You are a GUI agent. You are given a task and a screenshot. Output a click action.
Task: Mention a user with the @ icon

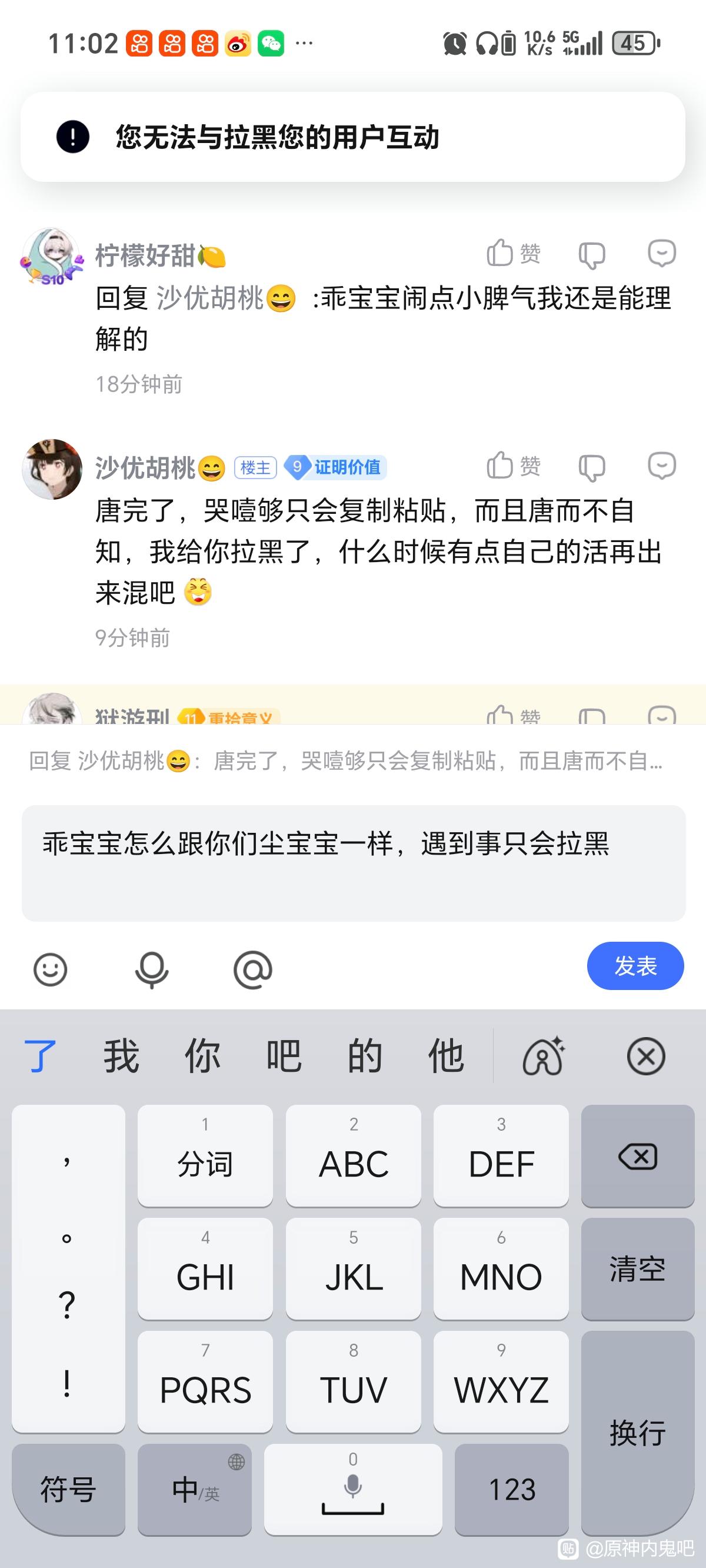[x=252, y=968]
